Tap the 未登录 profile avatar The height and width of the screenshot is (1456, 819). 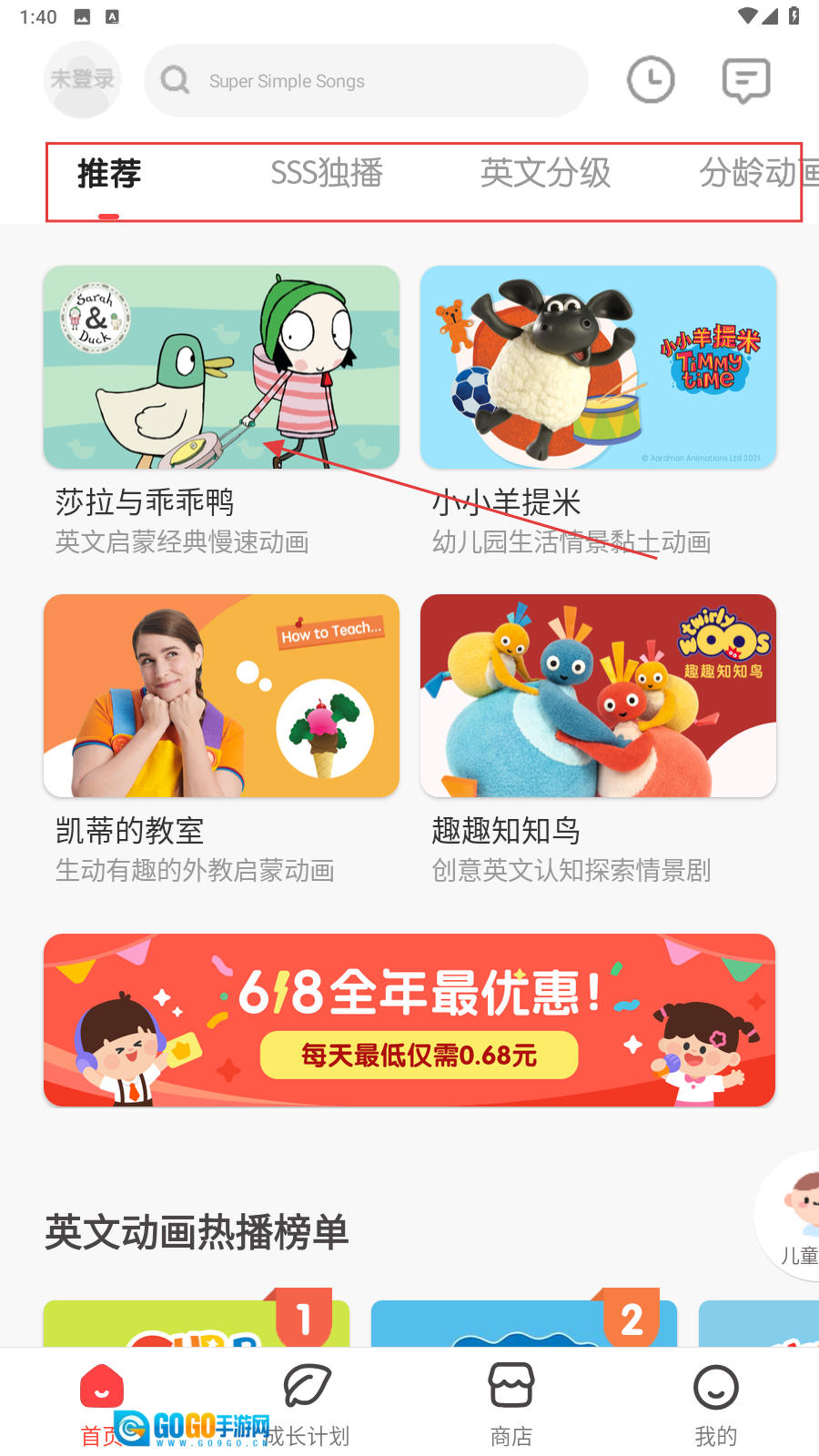(82, 80)
